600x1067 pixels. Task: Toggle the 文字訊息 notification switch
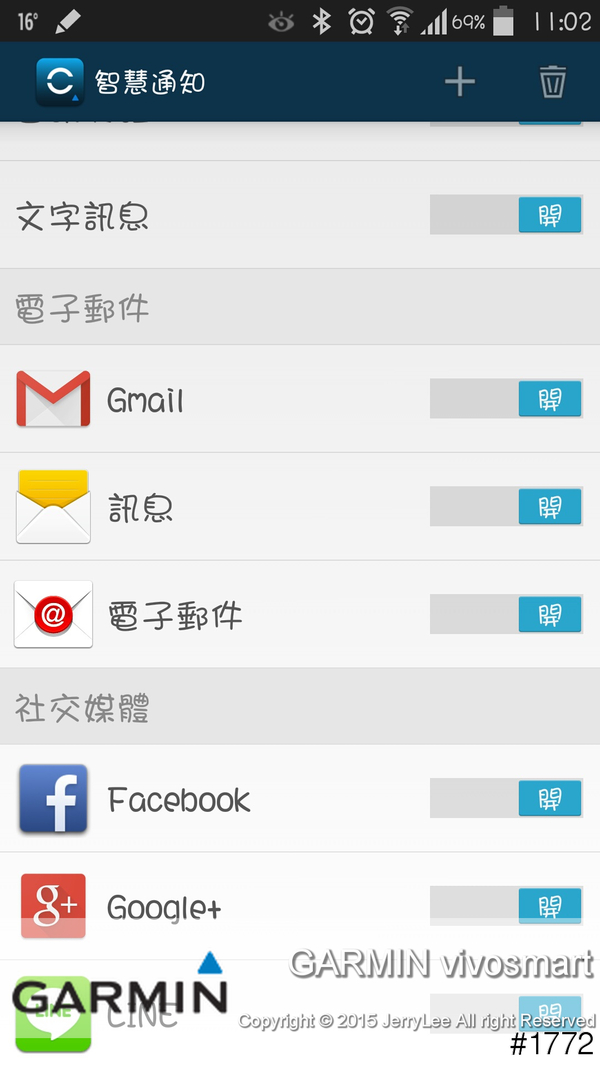[x=506, y=215]
